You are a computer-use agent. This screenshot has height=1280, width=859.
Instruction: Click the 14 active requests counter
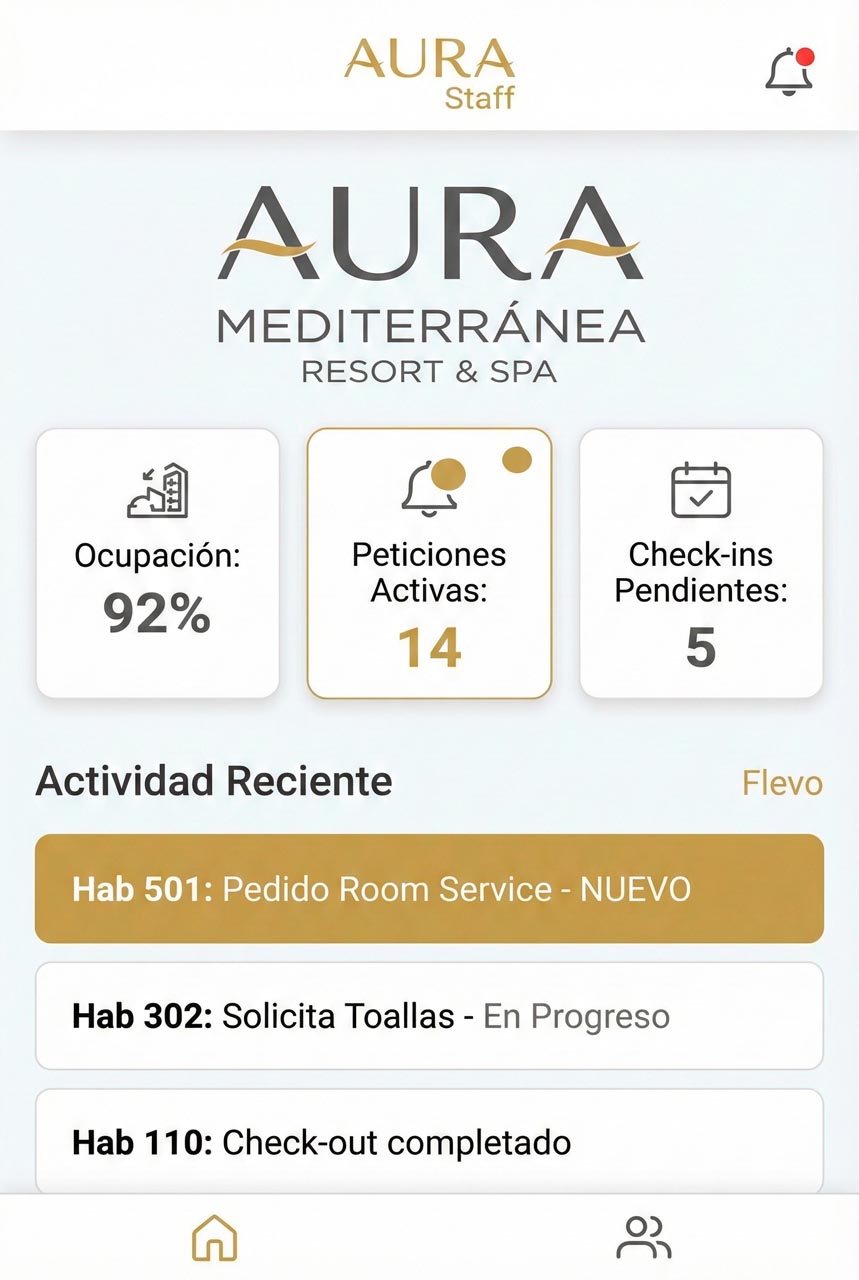pos(429,647)
